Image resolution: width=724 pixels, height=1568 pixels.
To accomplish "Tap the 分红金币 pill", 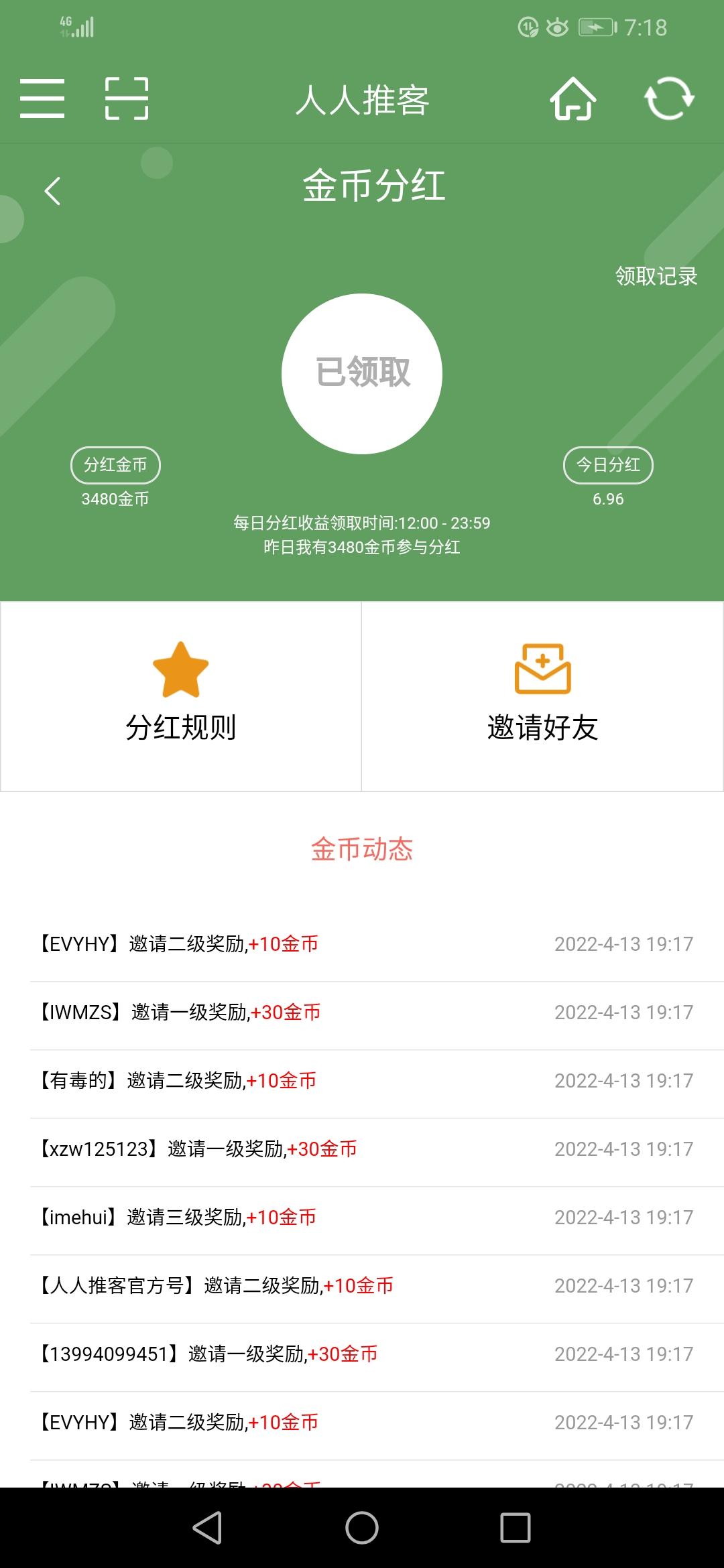I will [115, 465].
